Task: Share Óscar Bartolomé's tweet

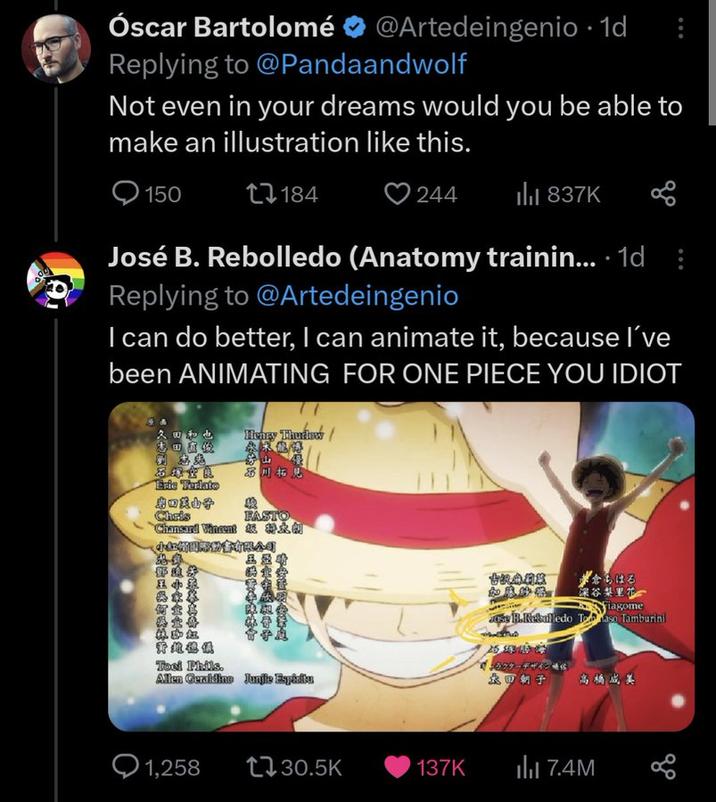Action: [x=663, y=194]
